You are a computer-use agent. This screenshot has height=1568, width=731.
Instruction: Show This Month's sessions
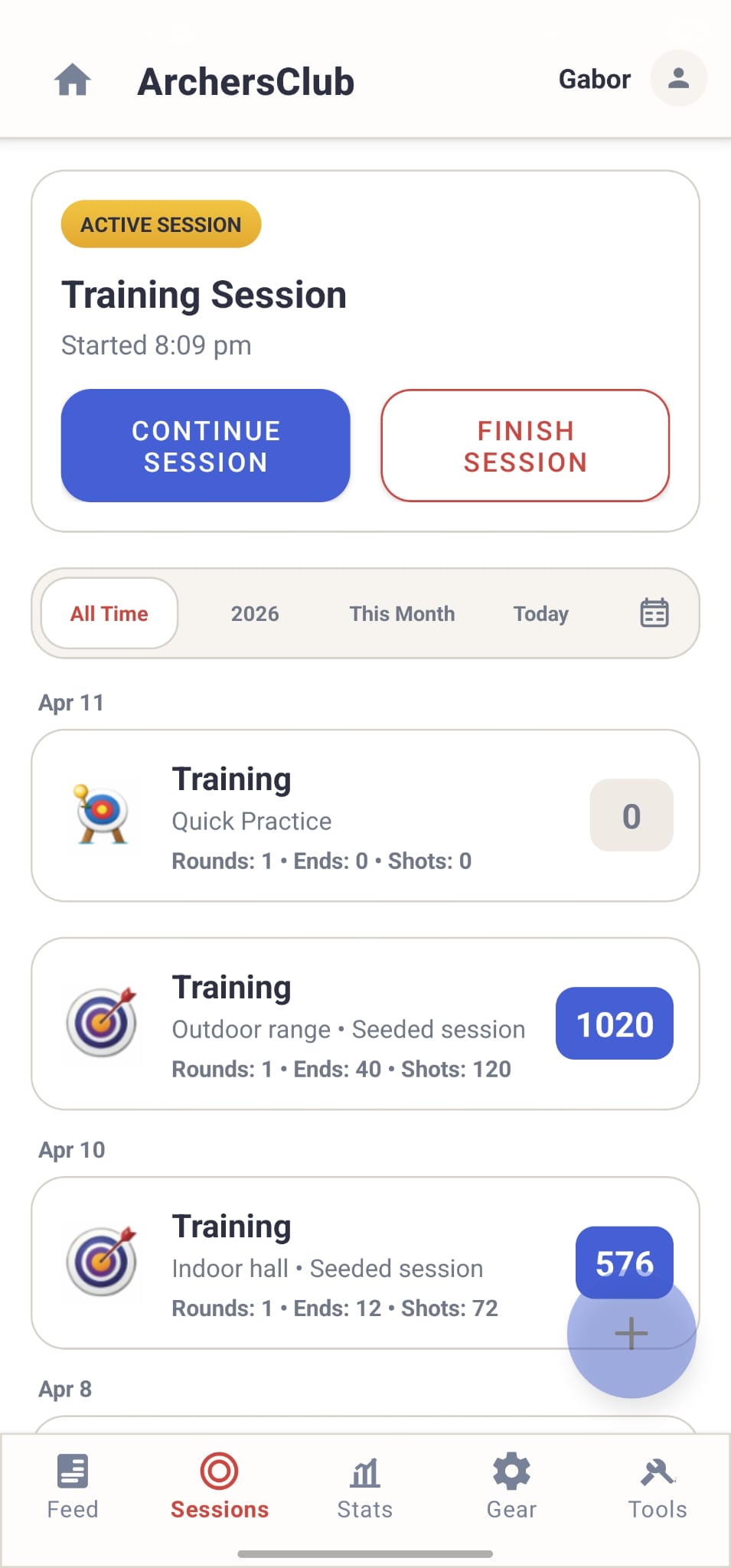402,613
